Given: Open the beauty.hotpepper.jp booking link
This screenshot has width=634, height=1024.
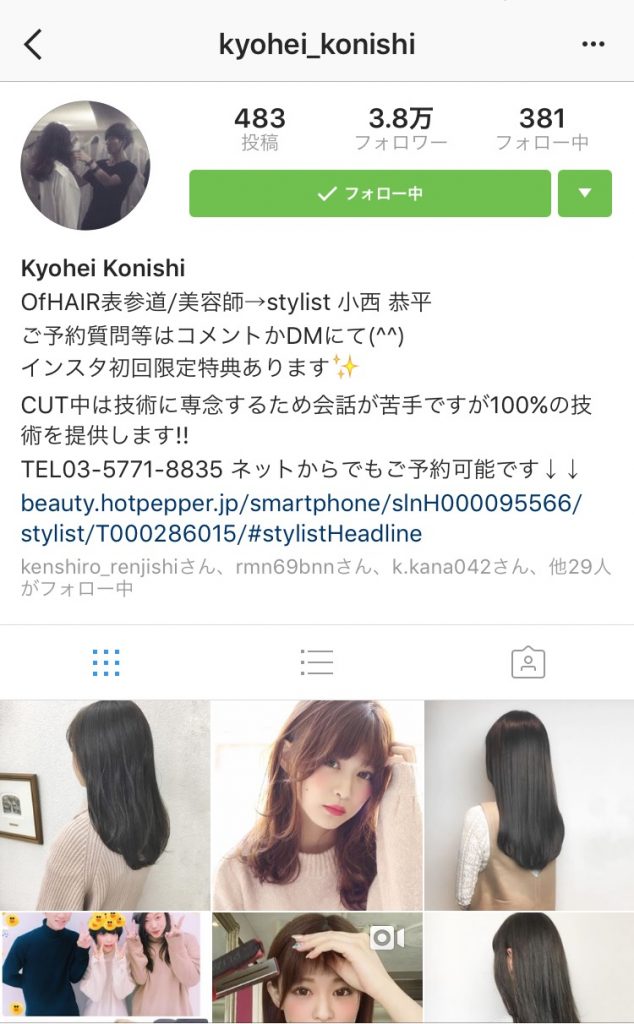Looking at the screenshot, I should (x=300, y=517).
